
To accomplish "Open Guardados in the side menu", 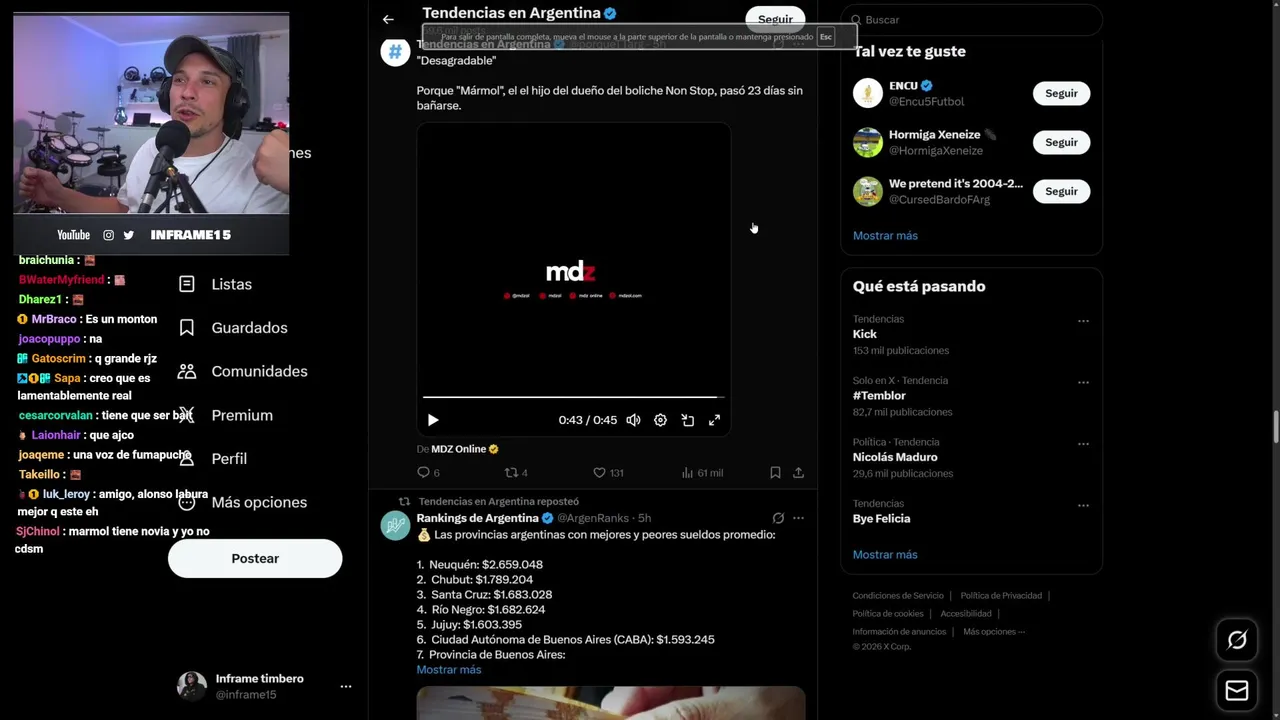I will pyautogui.click(x=249, y=328).
